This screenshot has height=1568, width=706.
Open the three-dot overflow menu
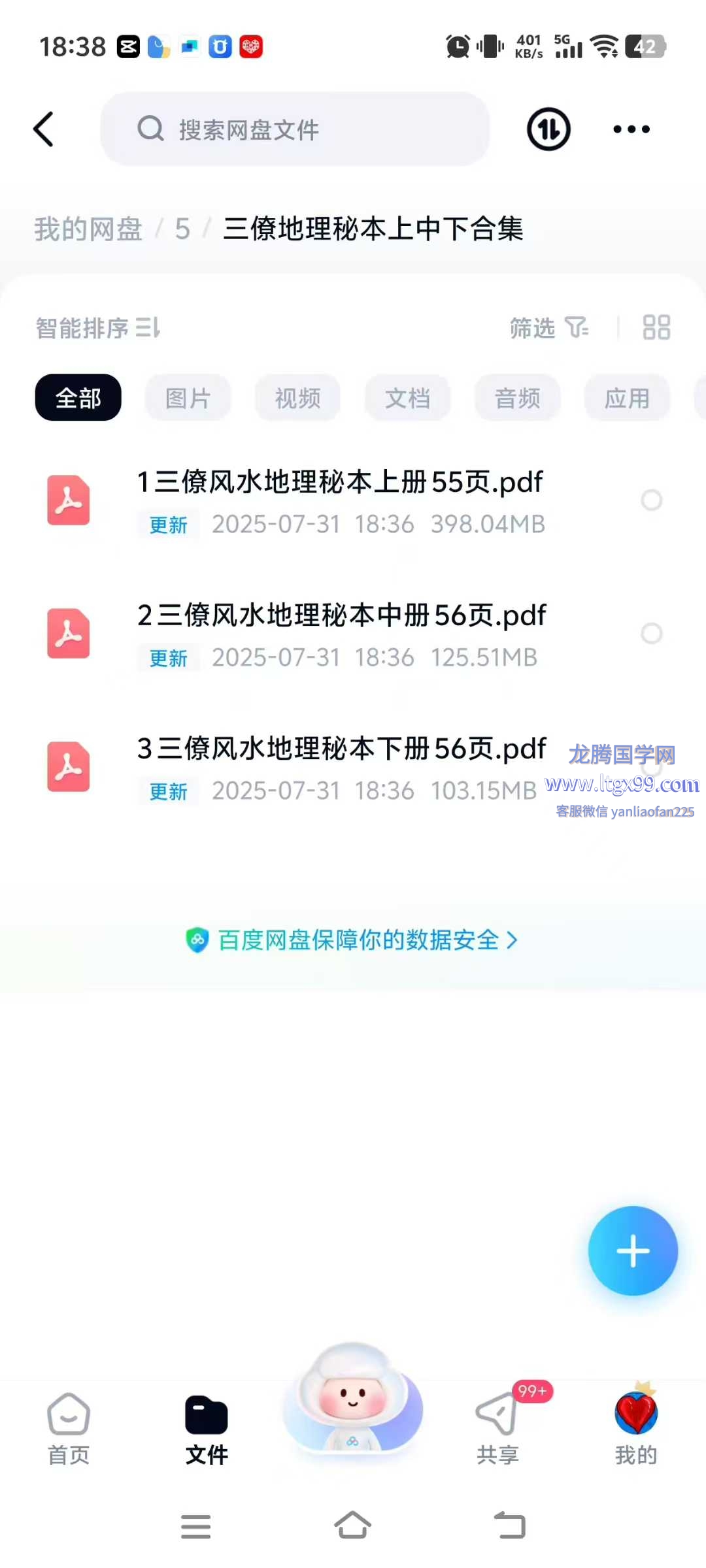click(x=631, y=129)
